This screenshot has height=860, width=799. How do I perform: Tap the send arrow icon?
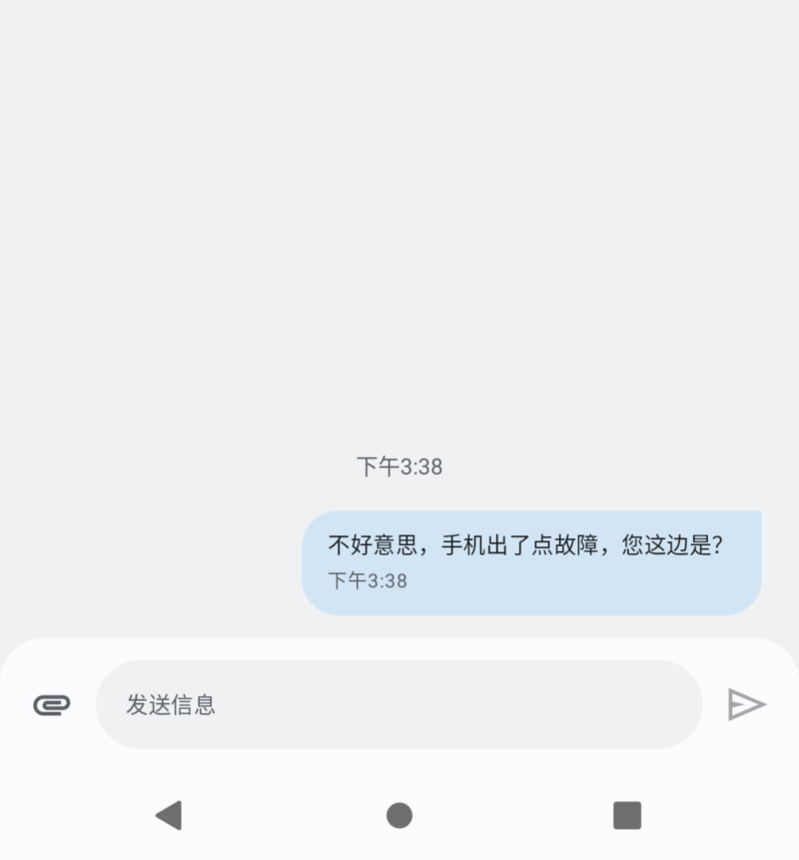tap(746, 704)
